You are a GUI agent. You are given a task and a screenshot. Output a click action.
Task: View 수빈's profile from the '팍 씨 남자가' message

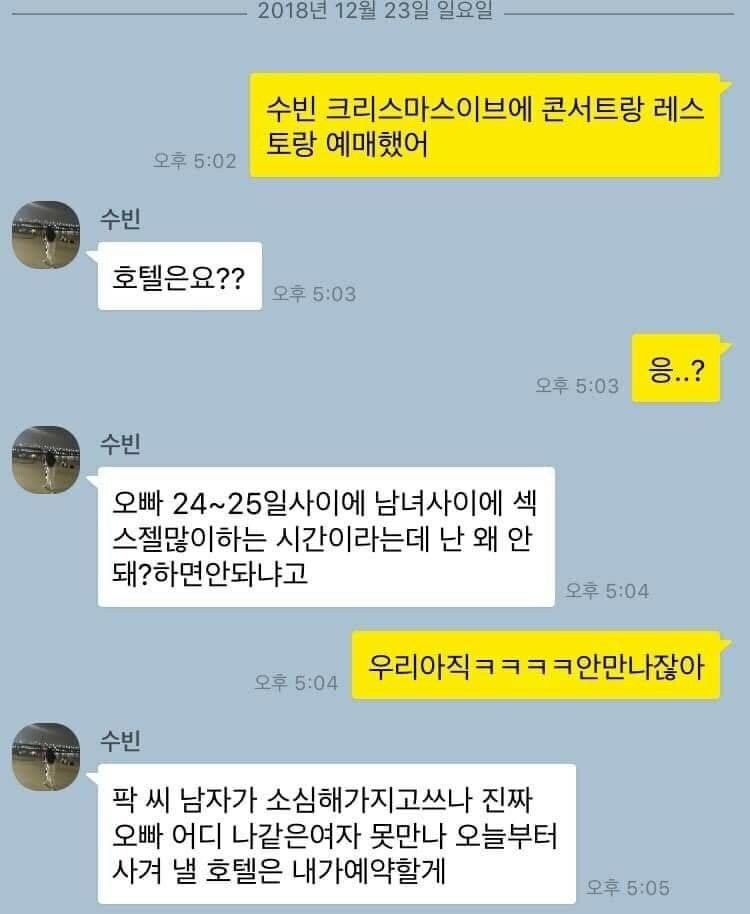(x=45, y=757)
